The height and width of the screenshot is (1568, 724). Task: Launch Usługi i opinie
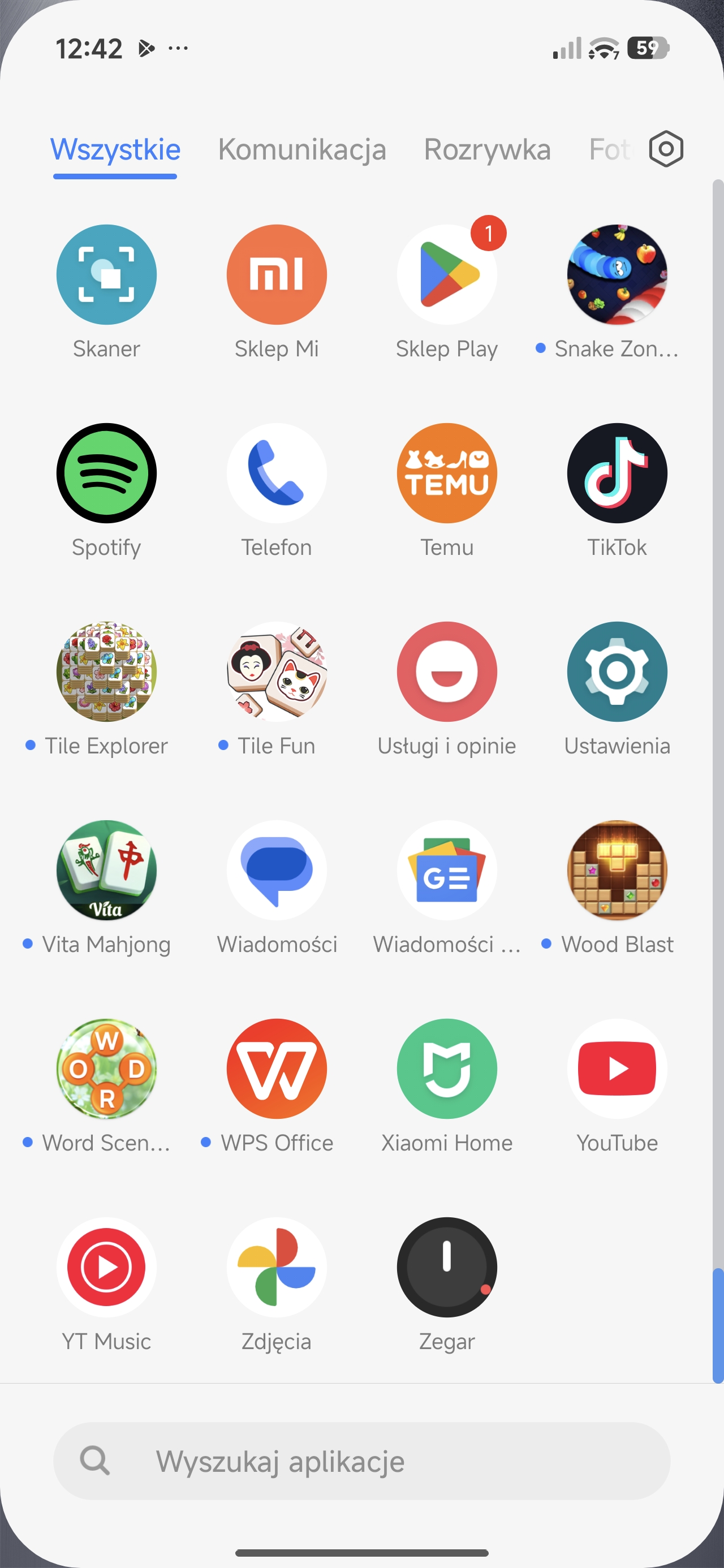pos(446,671)
